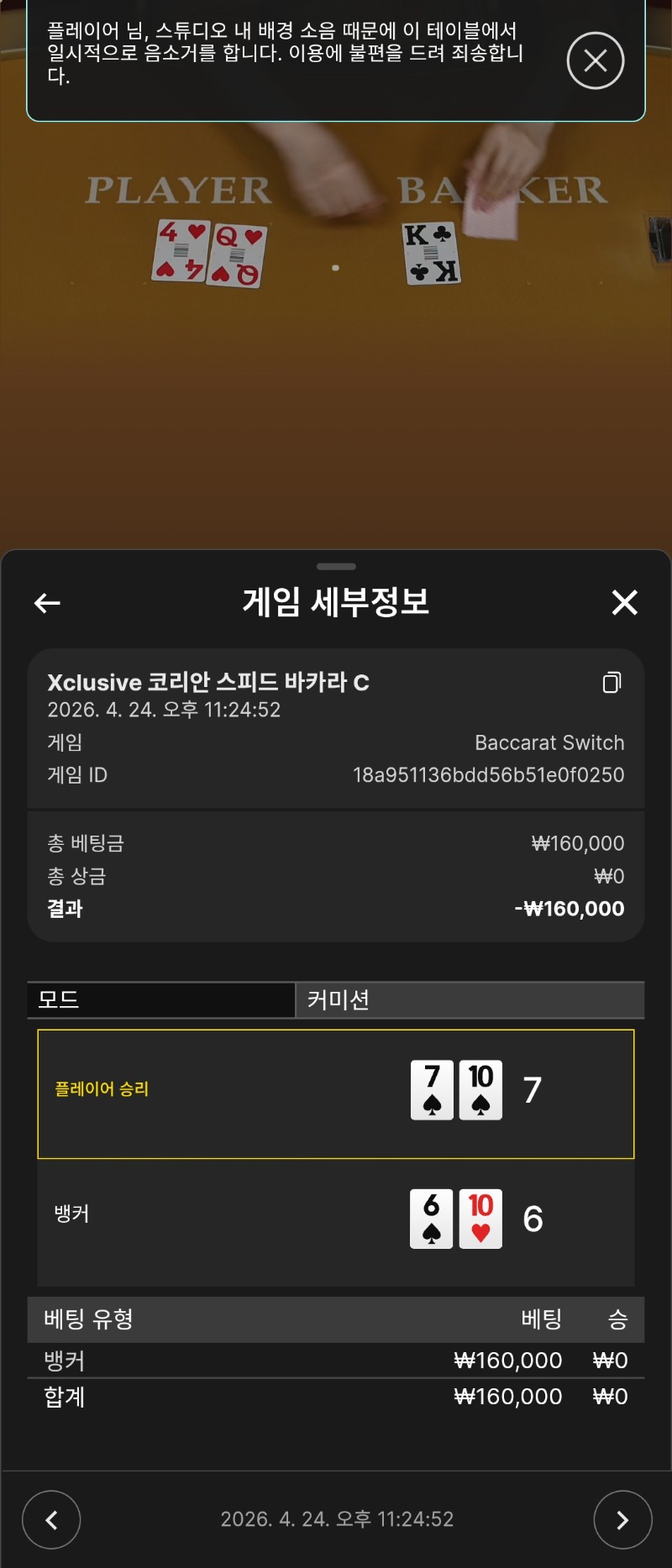Dismiss the studio noise mute notice
Screen dimensions: 672x1568
pos(595,60)
